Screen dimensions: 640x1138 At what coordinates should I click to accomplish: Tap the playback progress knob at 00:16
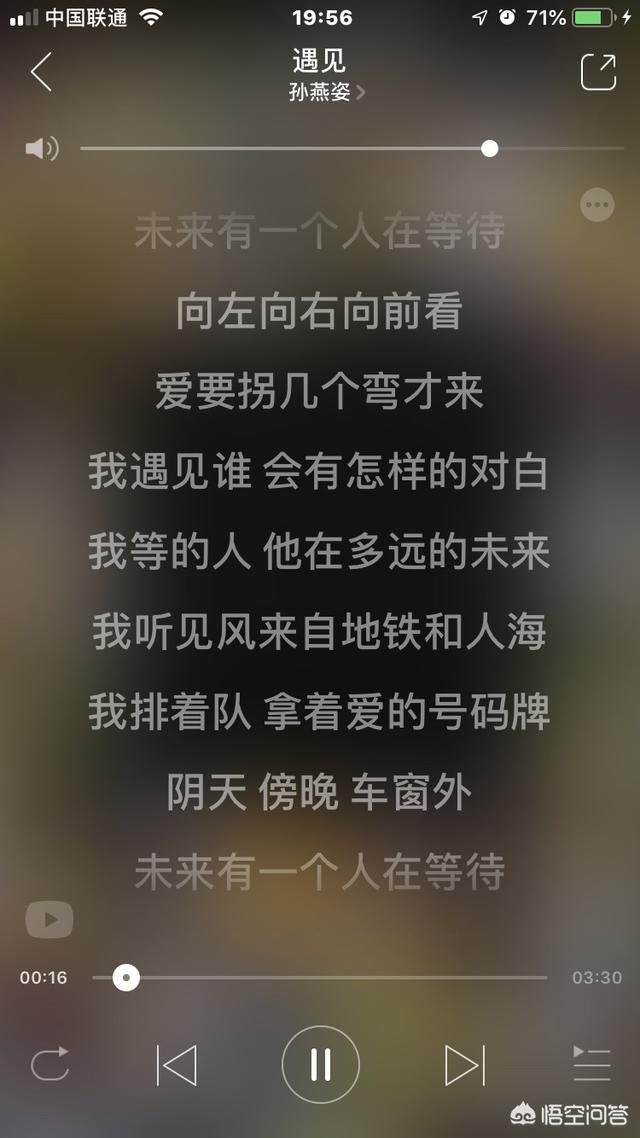(126, 978)
